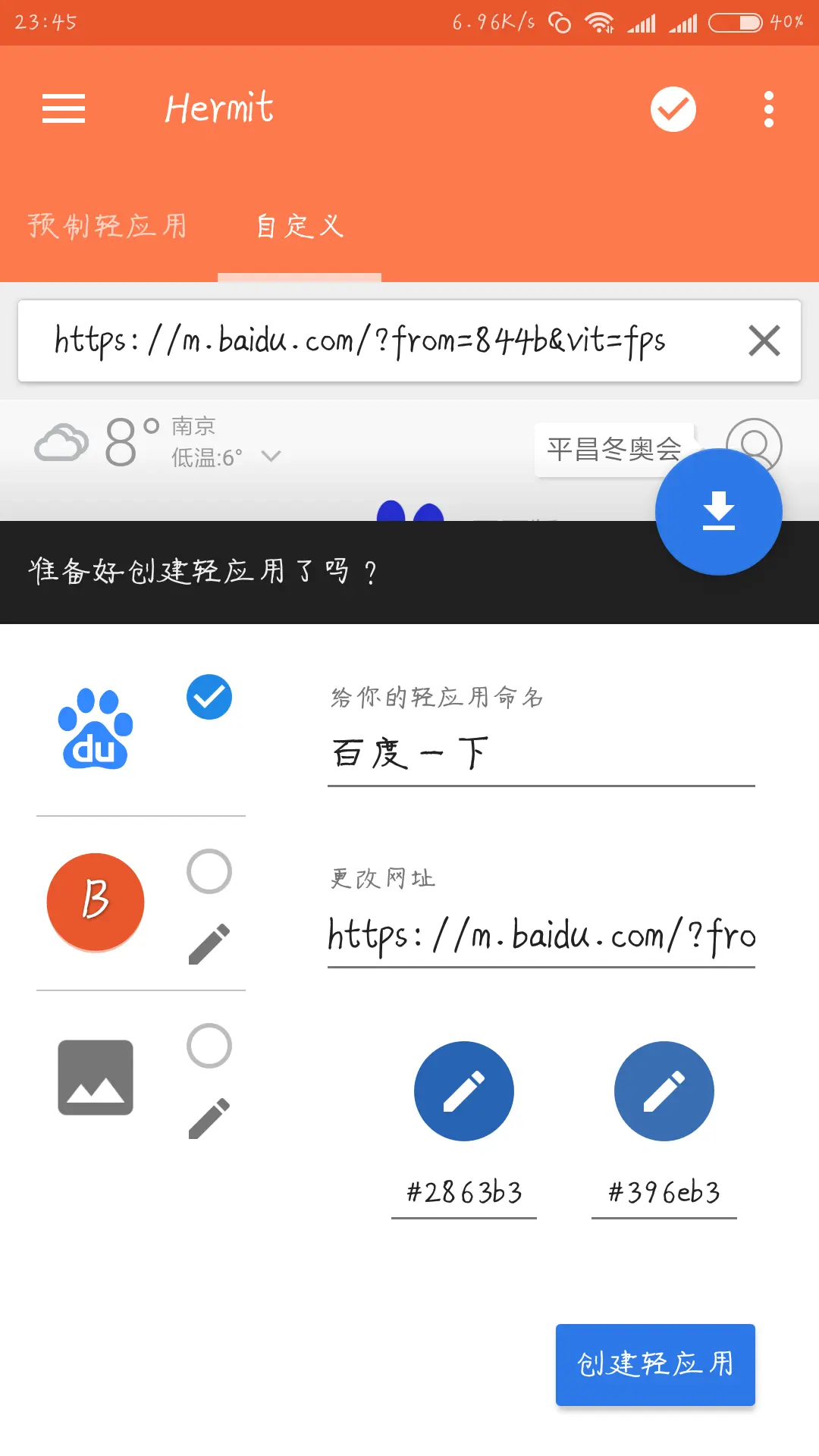The height and width of the screenshot is (1456, 819).
Task: Tap the blue download floating button
Action: pos(719,512)
